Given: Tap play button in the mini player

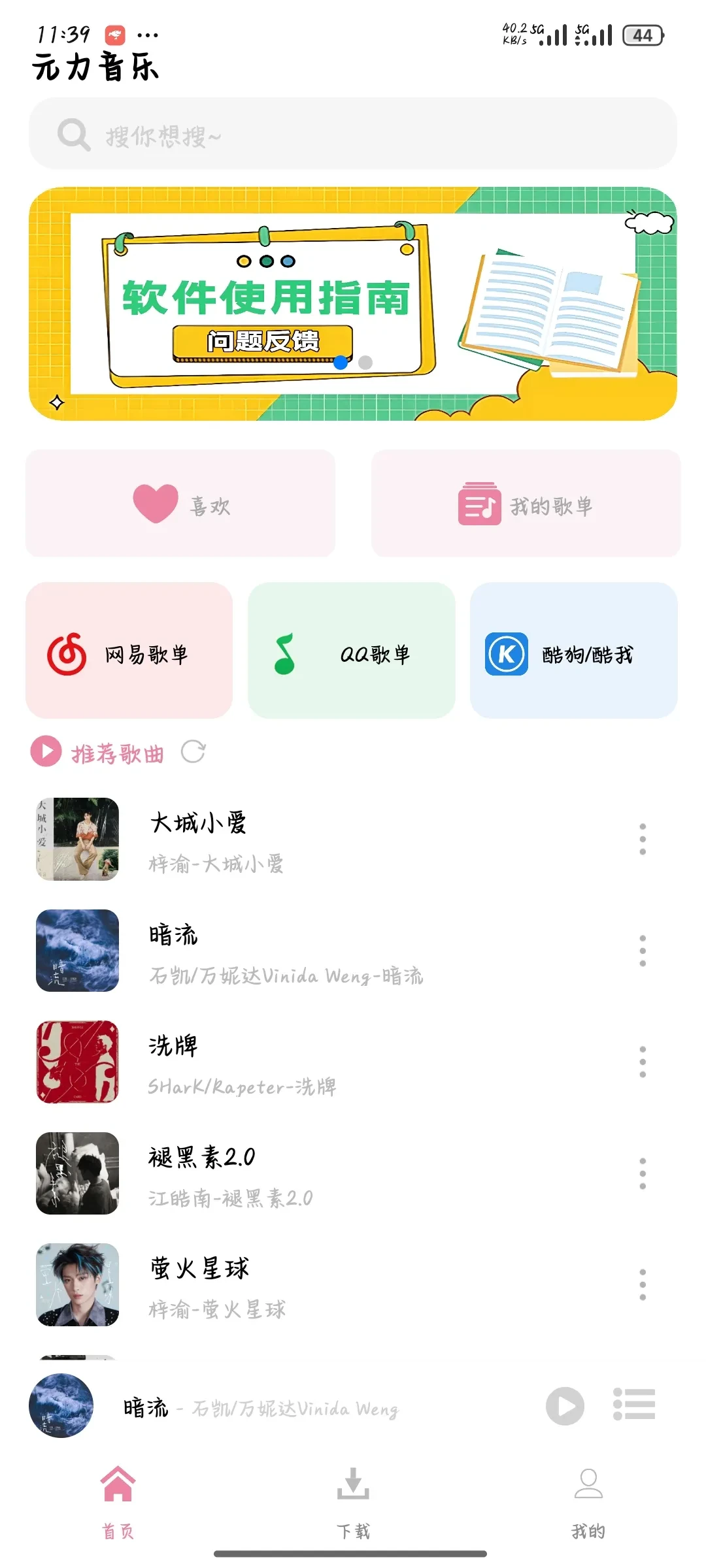Looking at the screenshot, I should pyautogui.click(x=565, y=1406).
